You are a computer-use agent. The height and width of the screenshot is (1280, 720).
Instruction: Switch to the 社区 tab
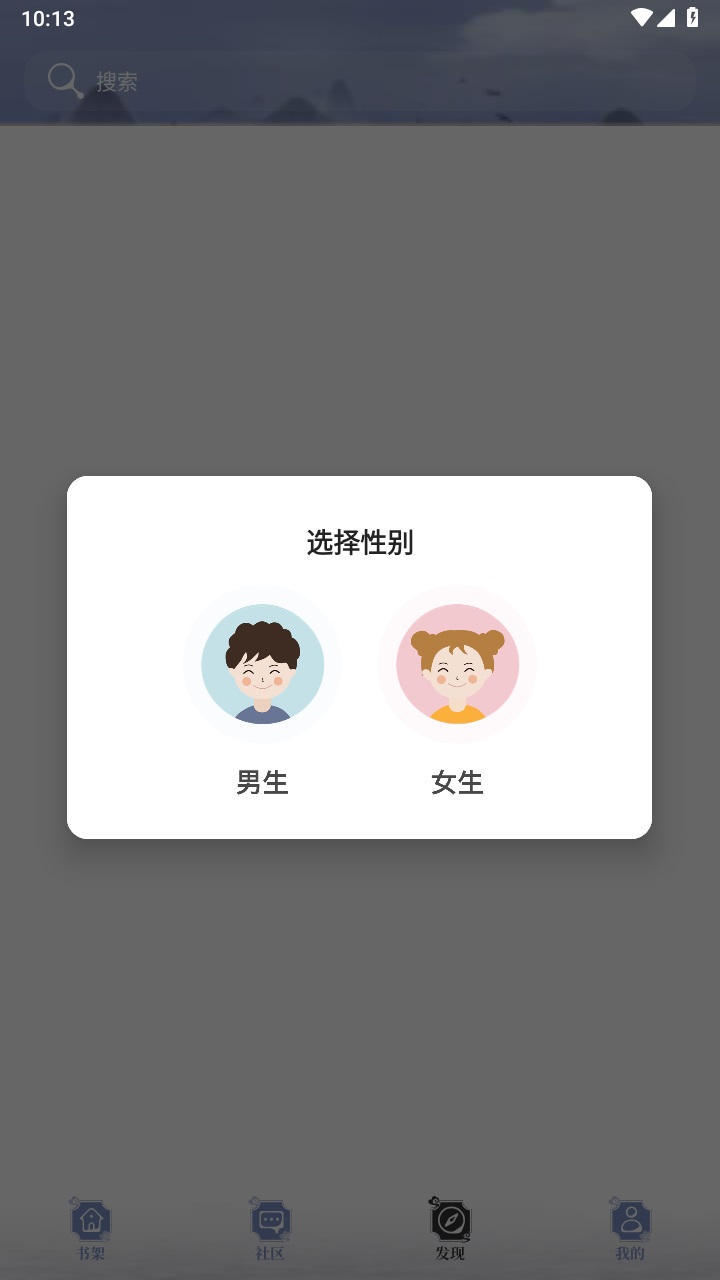point(270,1230)
